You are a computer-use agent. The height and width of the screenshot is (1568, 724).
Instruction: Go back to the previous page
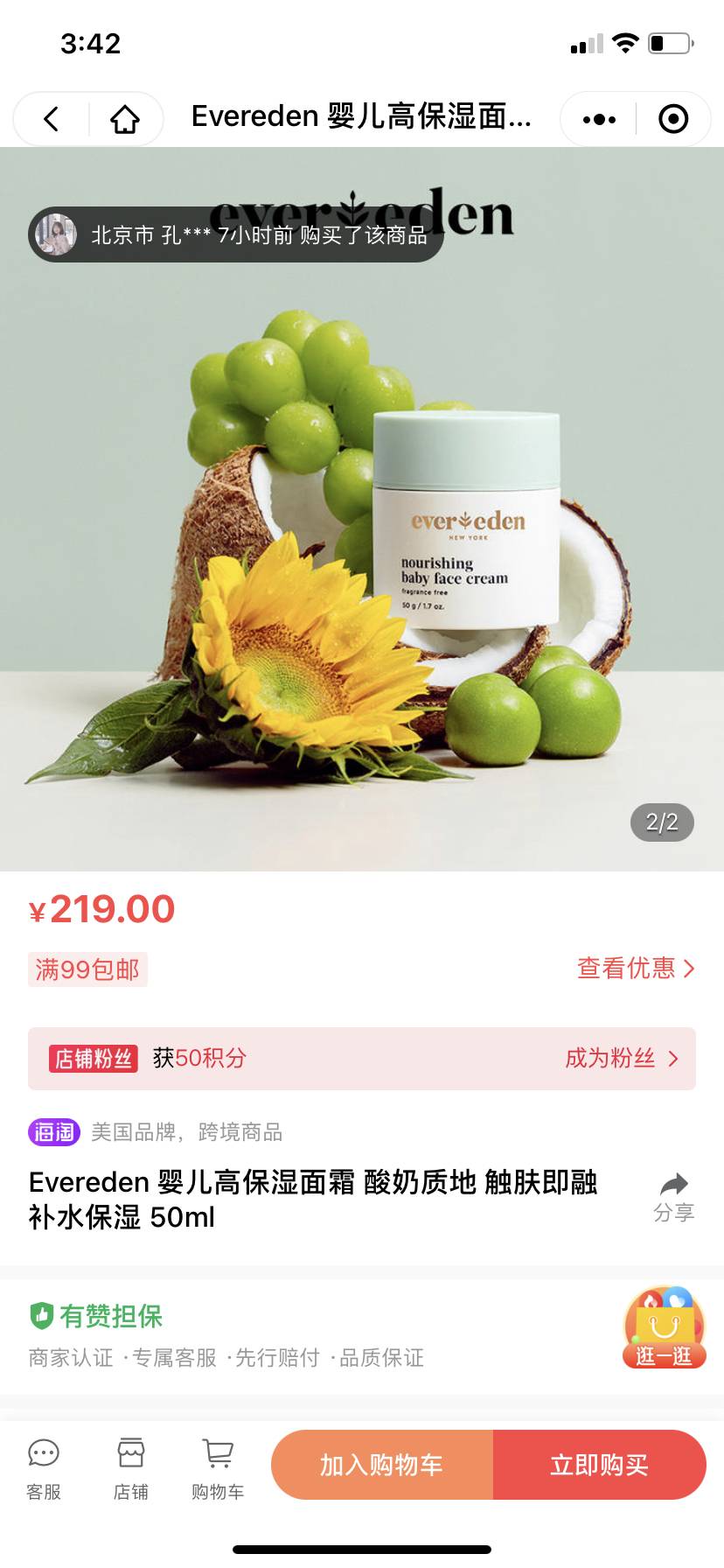coord(51,119)
